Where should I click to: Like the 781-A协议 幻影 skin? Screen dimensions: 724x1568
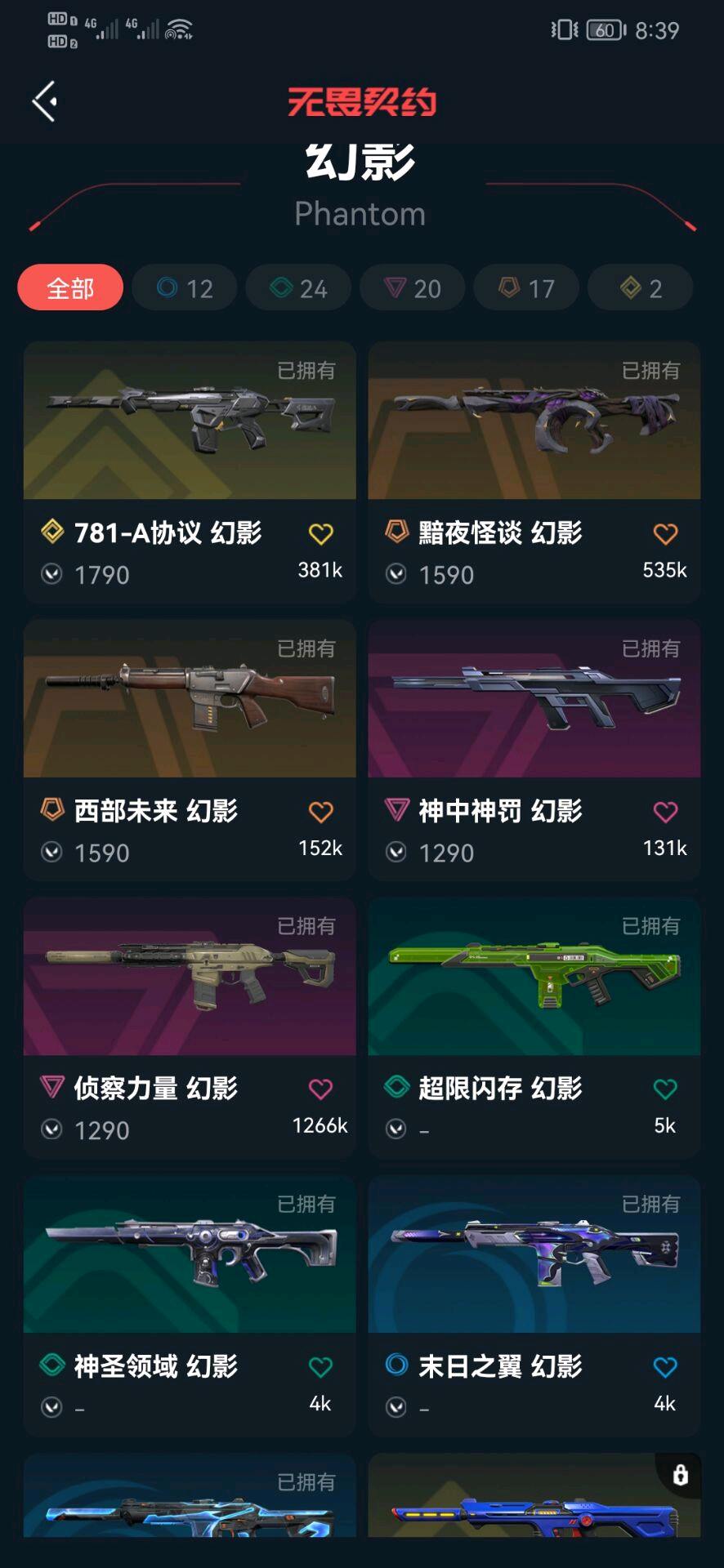pos(320,534)
